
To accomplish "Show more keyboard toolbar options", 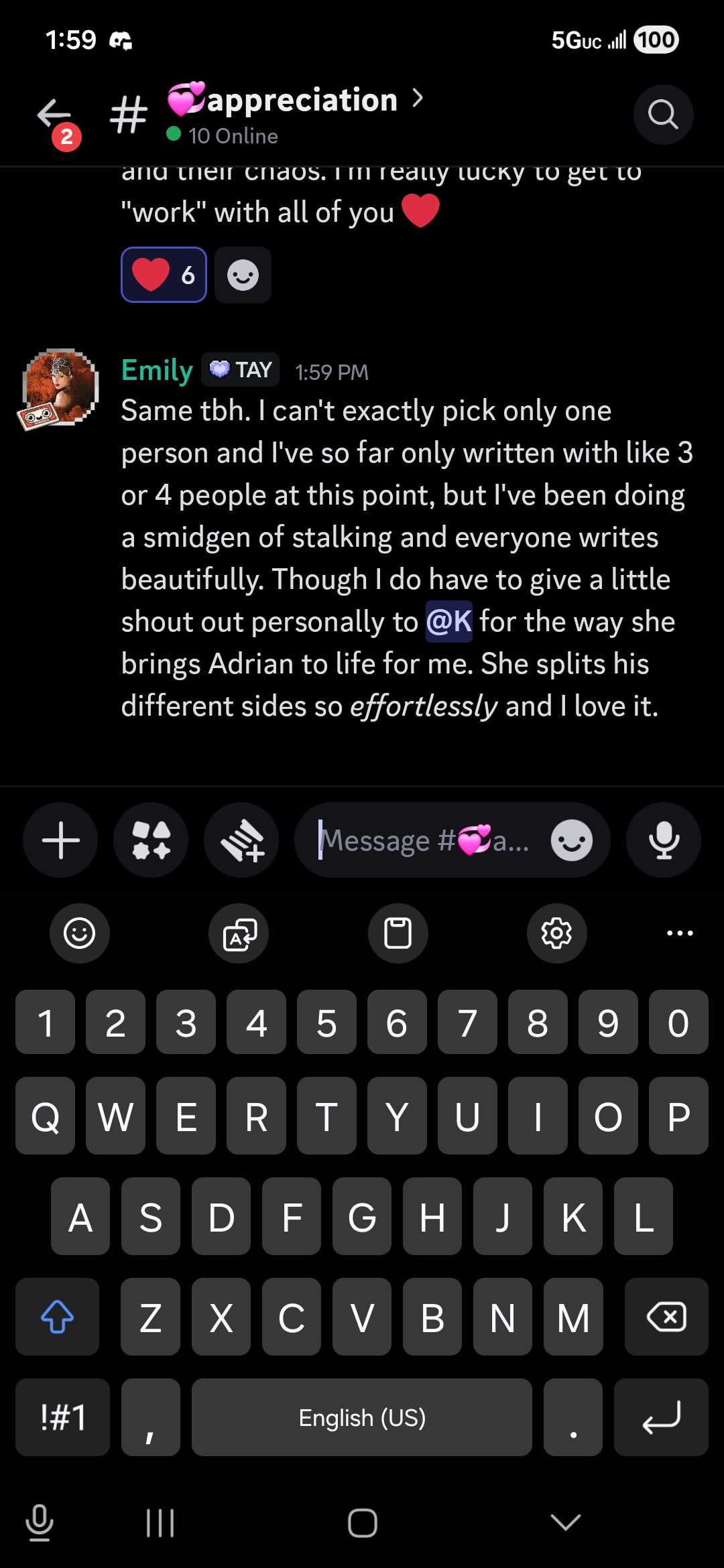I will coord(679,933).
